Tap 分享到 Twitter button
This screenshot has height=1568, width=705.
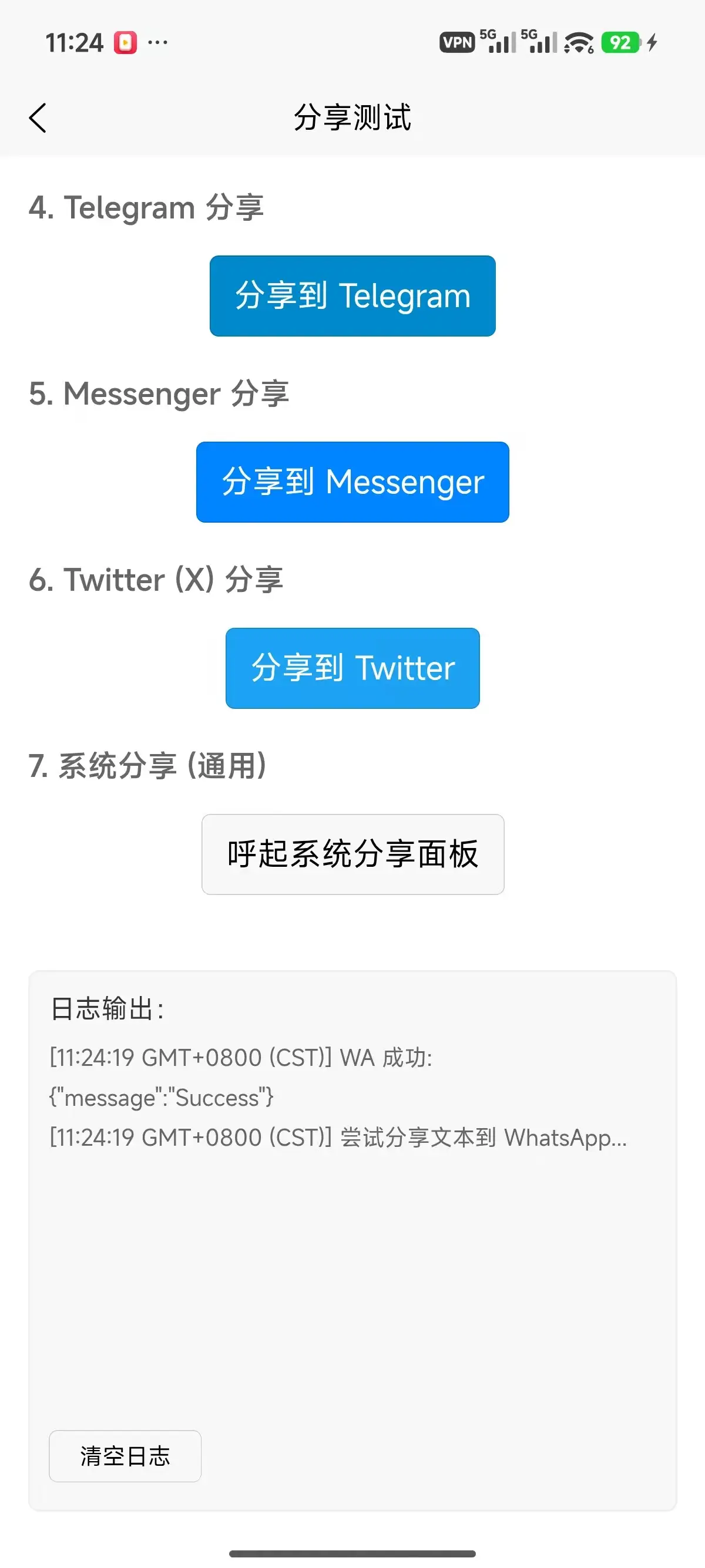click(352, 668)
